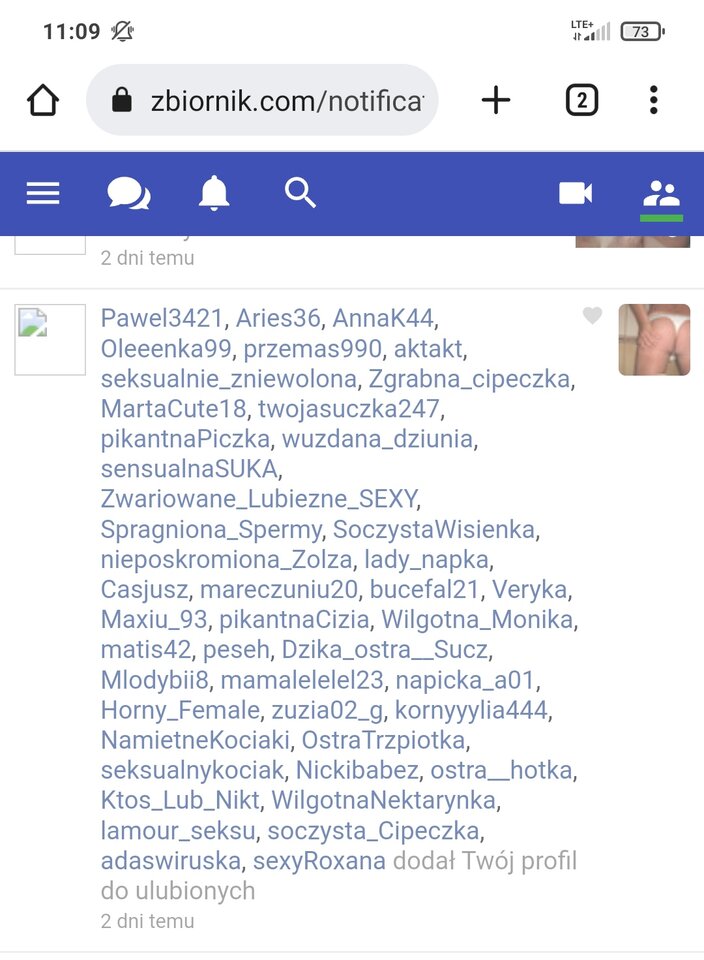Viewport: 704px width, 960px height.
Task: Visit the Aries36 profile link
Action: tap(278, 318)
